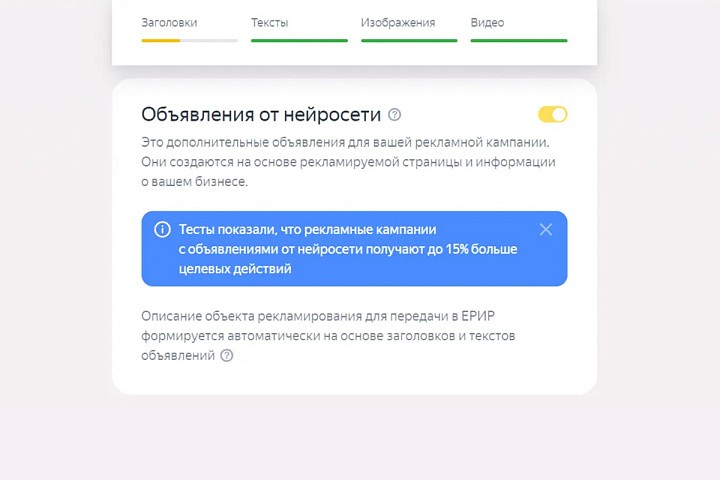Disable the Объявления от нейросети switch
Viewport: 720px width, 480px height.
pyautogui.click(x=552, y=114)
